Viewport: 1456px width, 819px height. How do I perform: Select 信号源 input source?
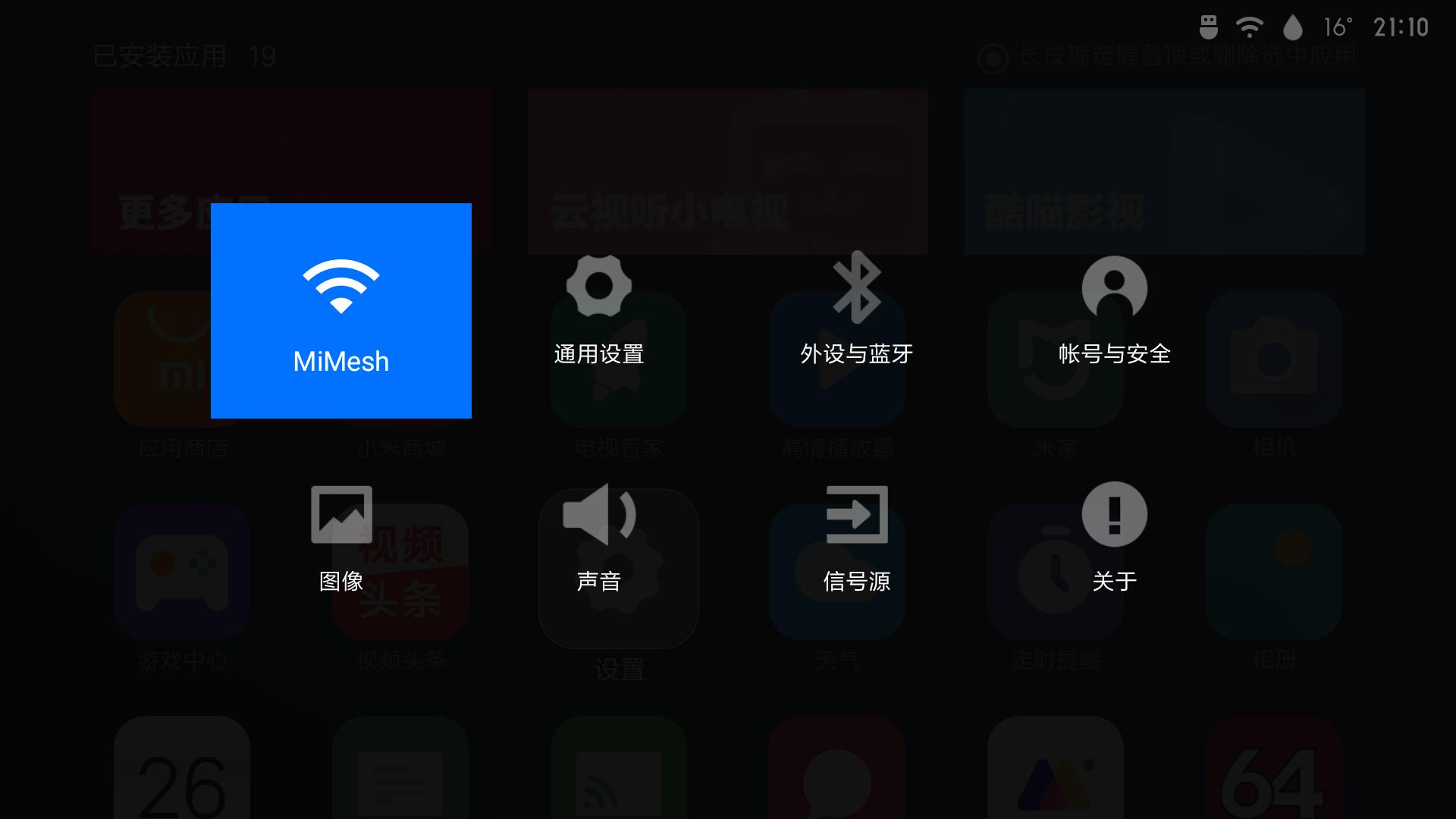(856, 538)
